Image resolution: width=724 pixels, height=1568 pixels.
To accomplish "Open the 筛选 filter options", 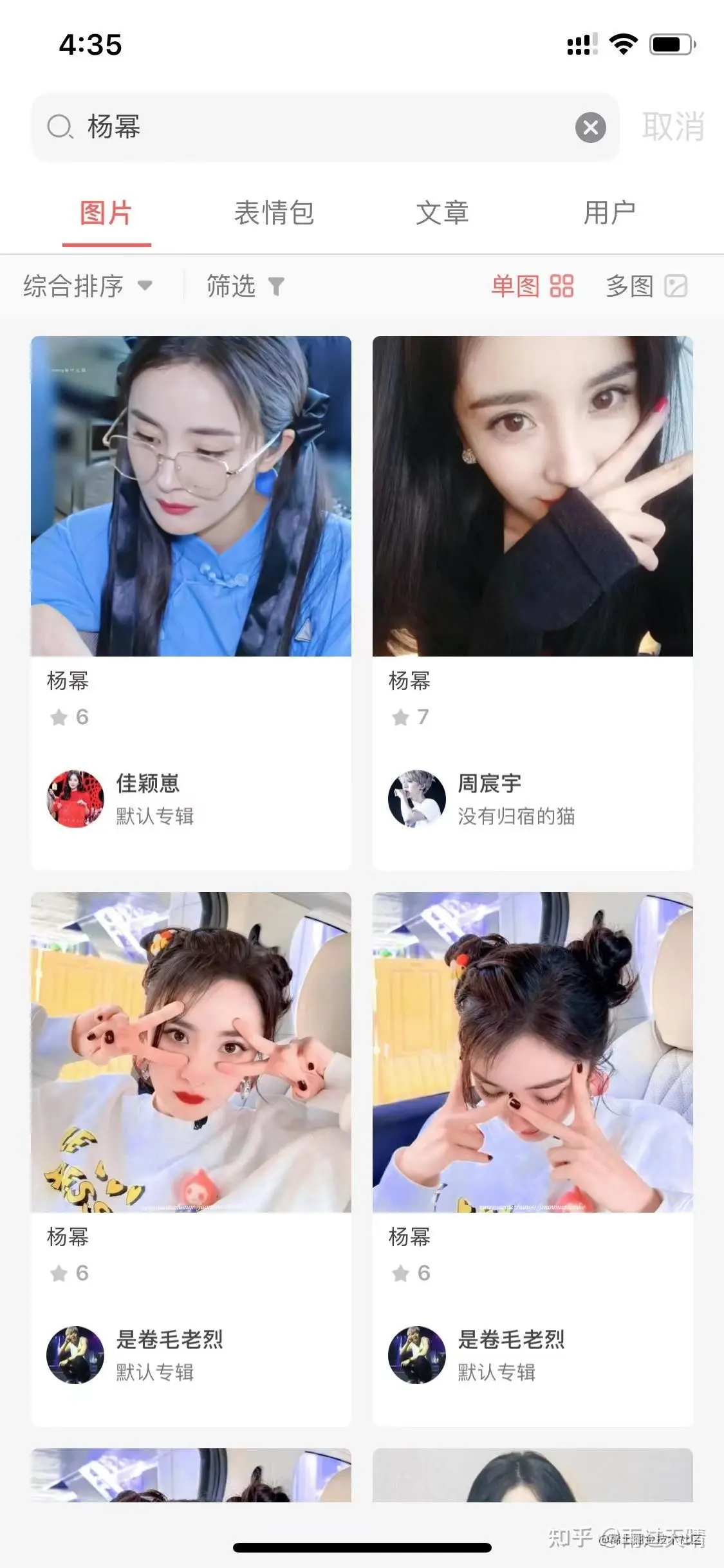I will click(x=245, y=286).
